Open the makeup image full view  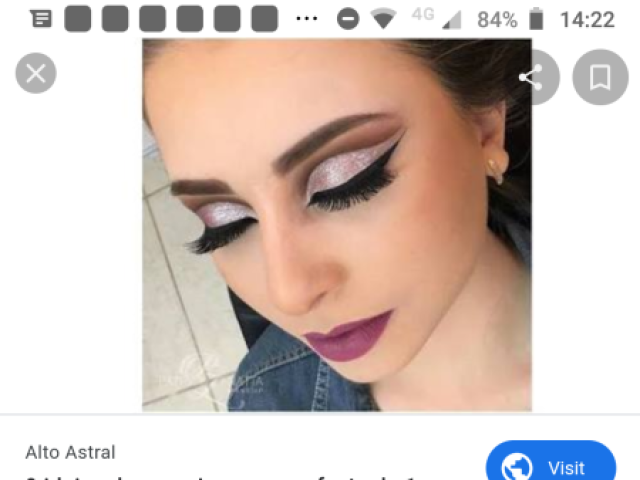click(336, 225)
